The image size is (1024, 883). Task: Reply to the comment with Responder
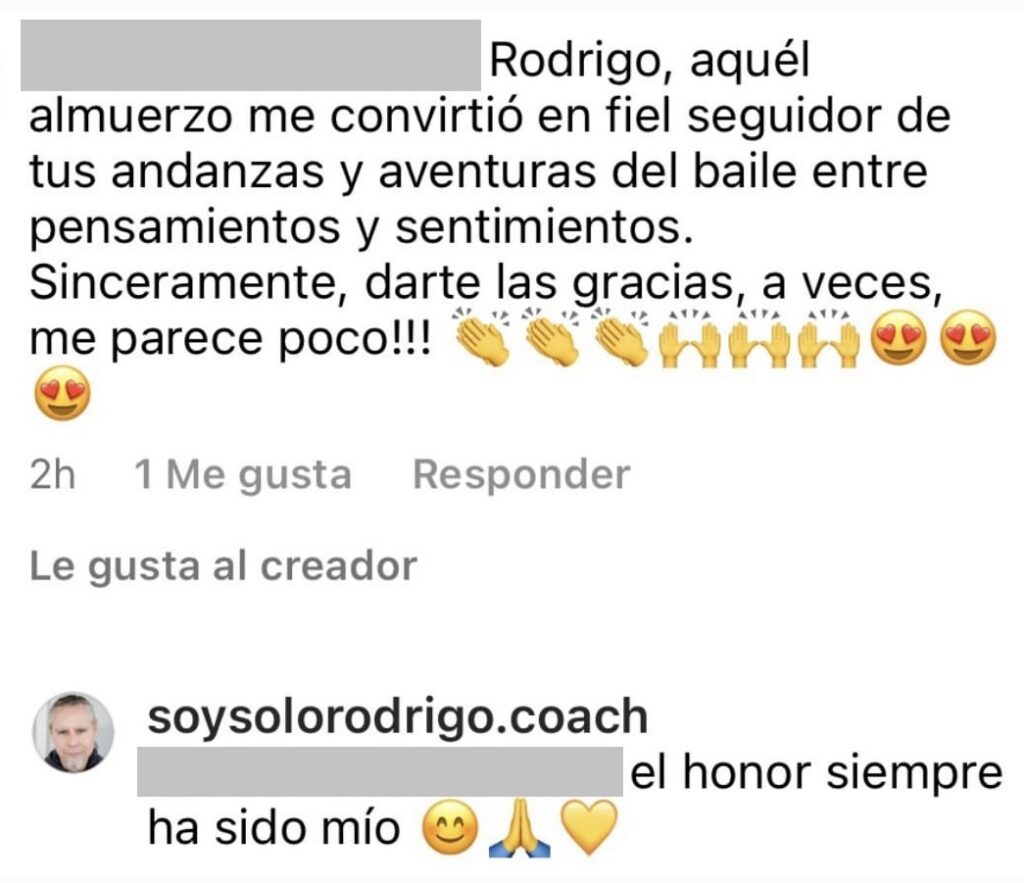(521, 475)
